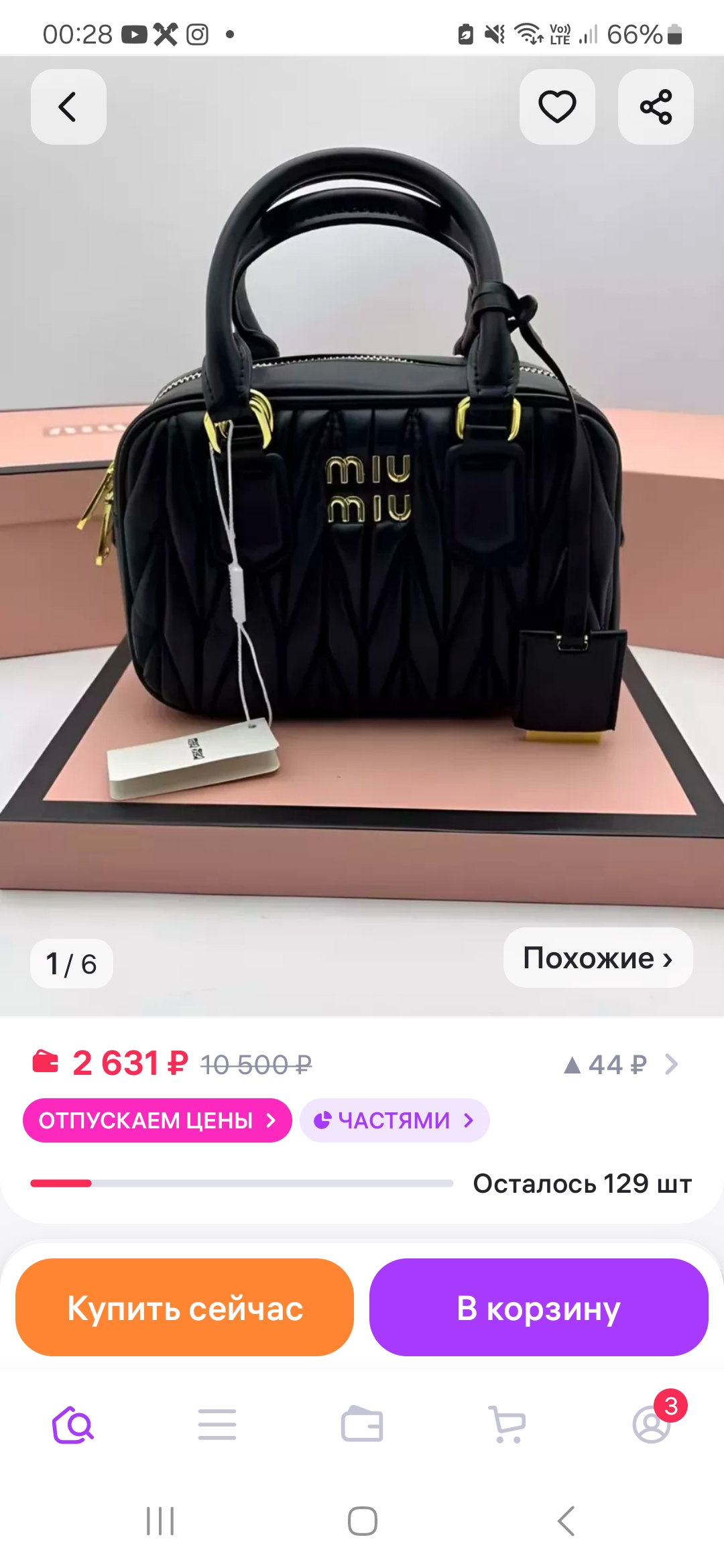
Task: Tap the ОТПУСКАЕМ ЦЕНЫ promo chip
Action: (158, 1120)
